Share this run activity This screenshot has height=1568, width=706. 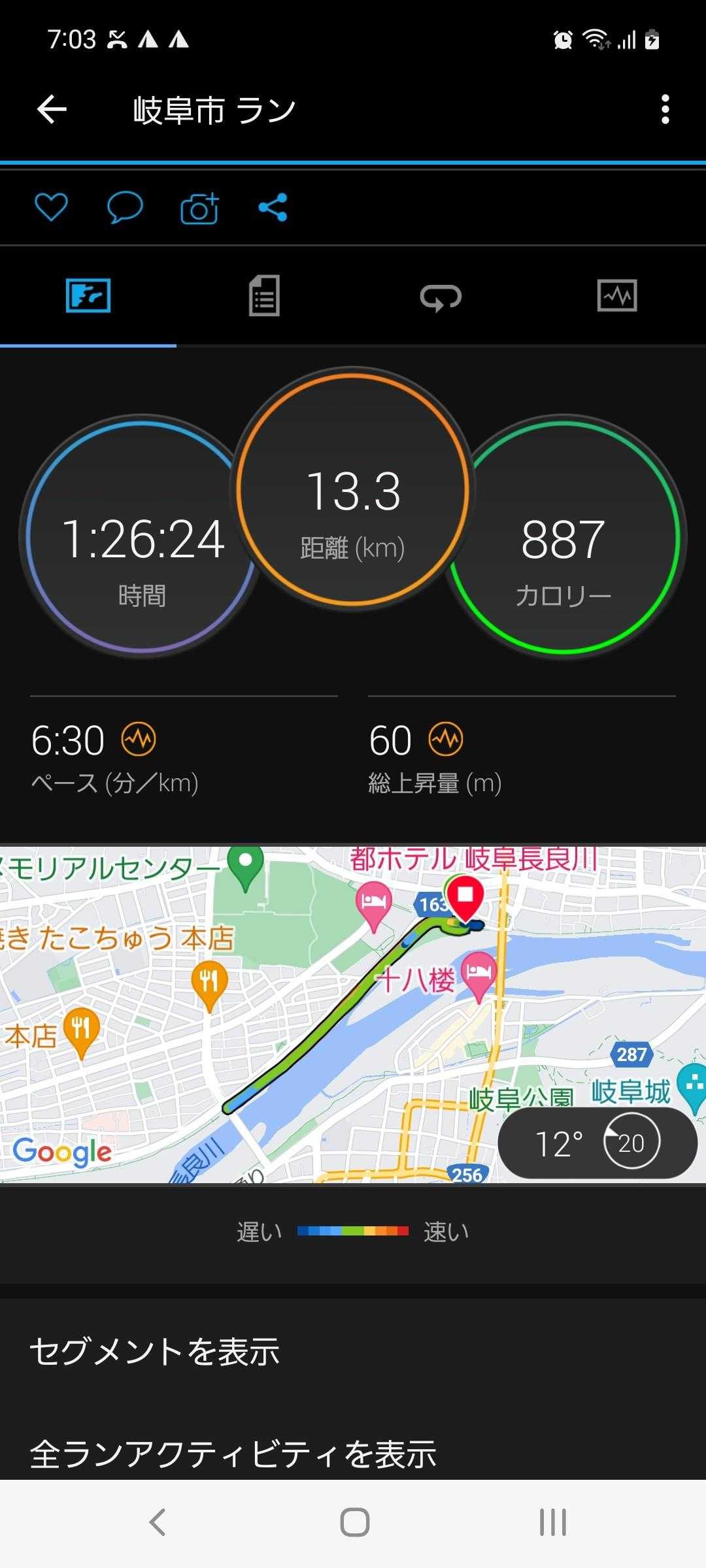[x=273, y=208]
